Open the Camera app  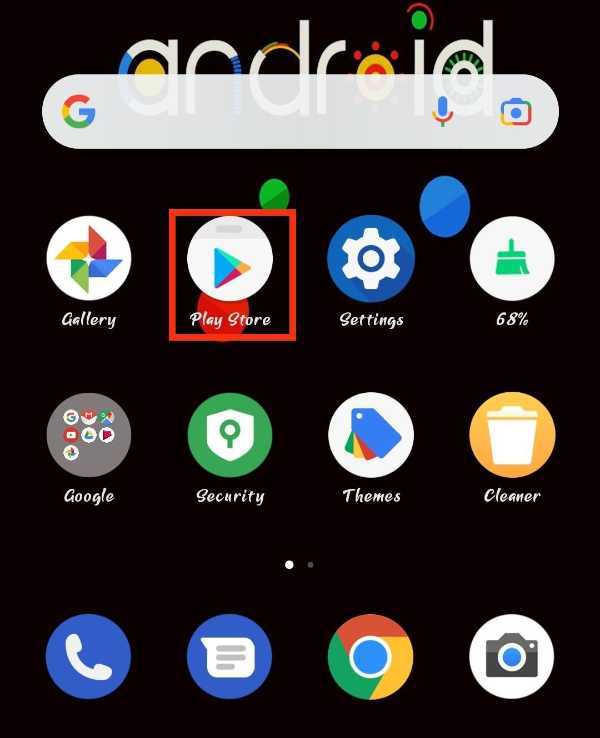[x=512, y=656]
